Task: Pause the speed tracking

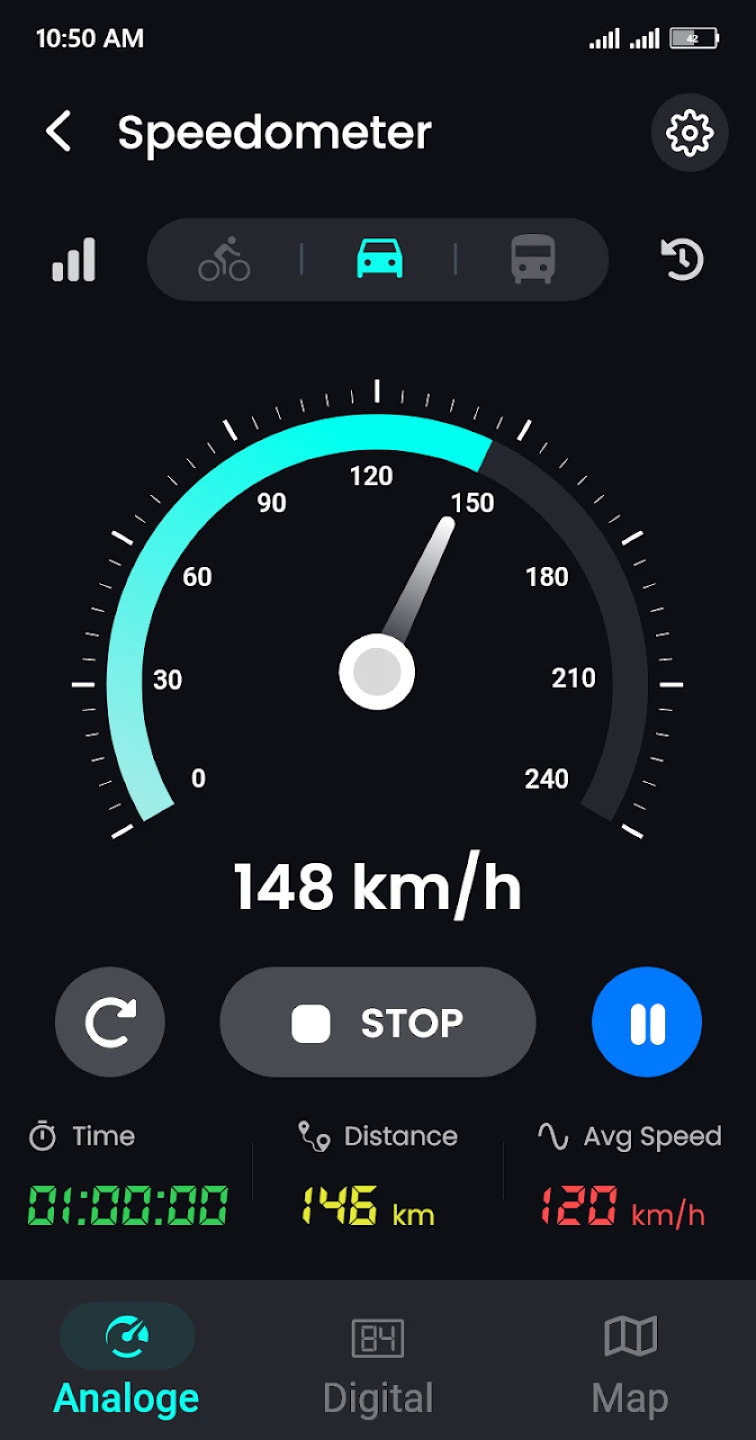Action: tap(647, 1022)
